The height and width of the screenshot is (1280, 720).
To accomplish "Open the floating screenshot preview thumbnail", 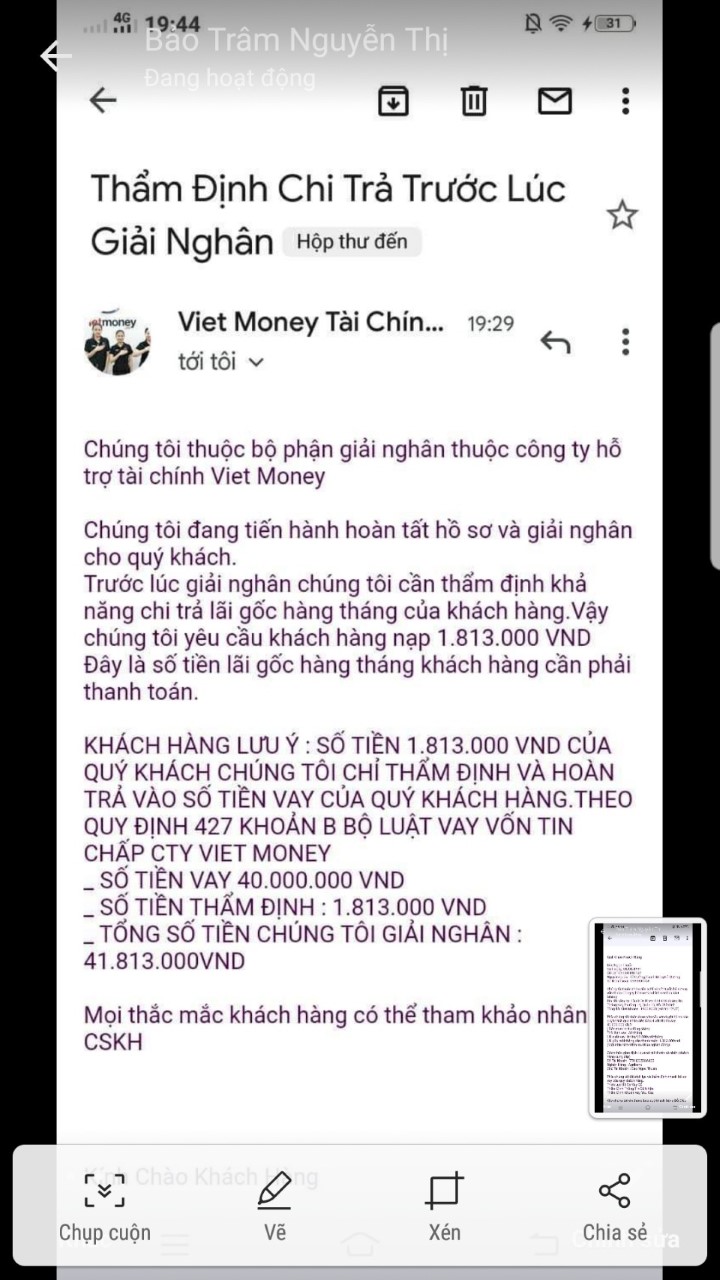I will 647,1017.
